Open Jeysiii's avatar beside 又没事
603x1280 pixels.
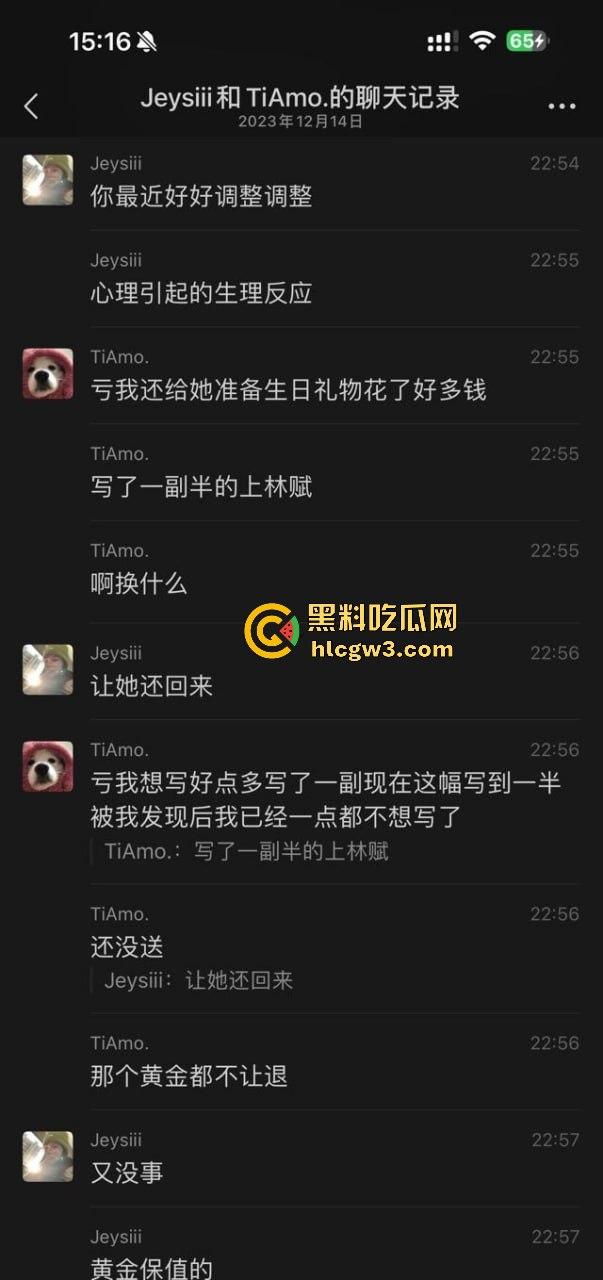(48, 1157)
